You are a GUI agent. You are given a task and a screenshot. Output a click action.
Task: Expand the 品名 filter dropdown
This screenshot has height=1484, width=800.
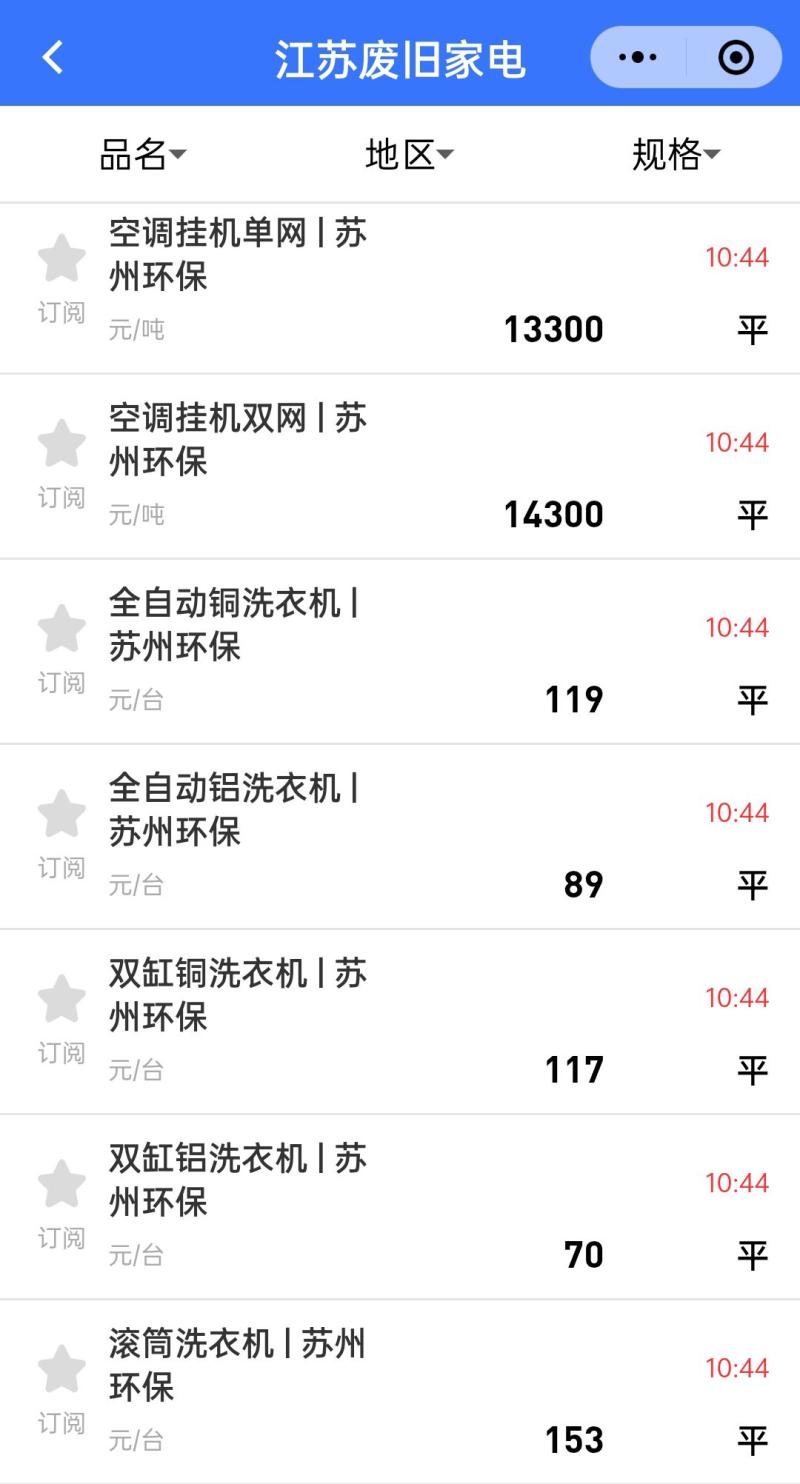(x=143, y=154)
